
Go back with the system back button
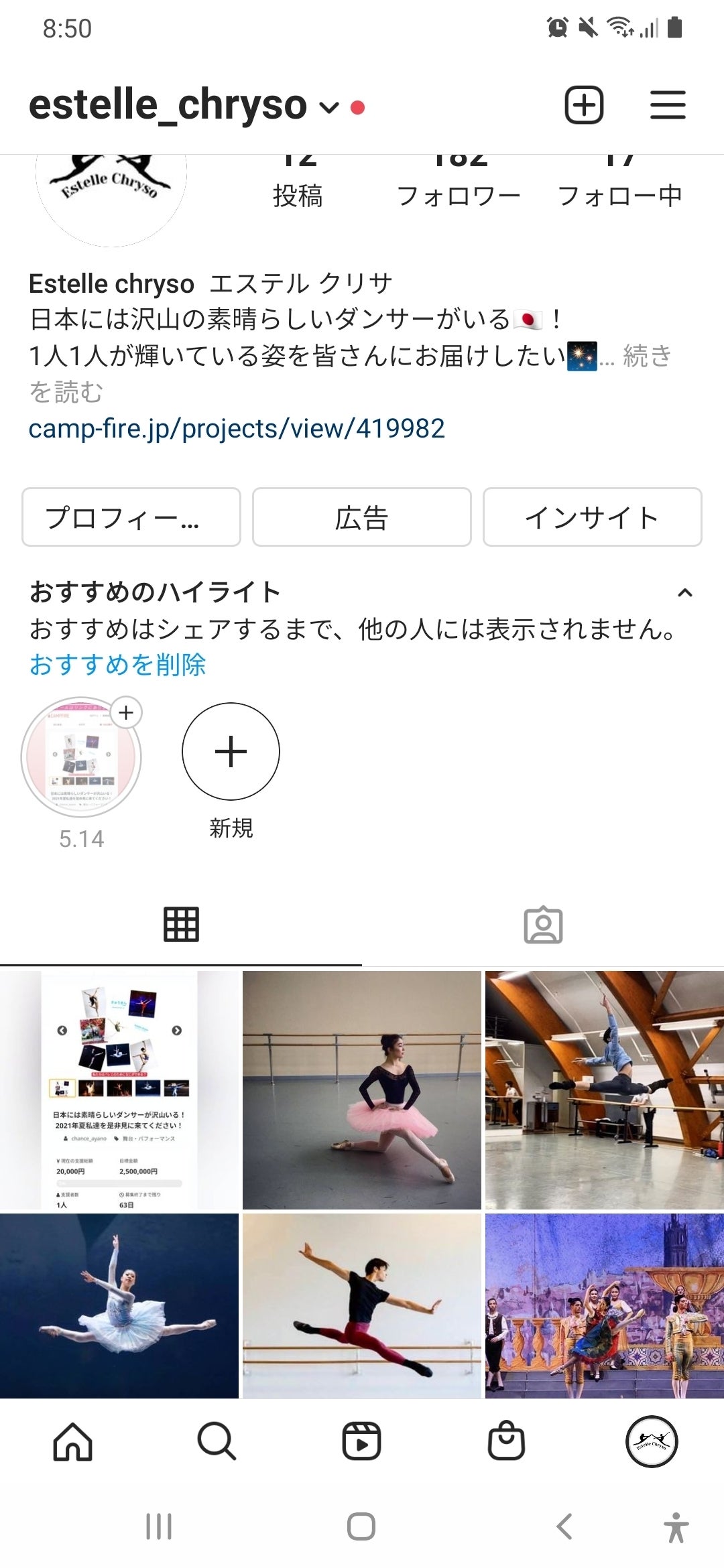click(564, 1526)
